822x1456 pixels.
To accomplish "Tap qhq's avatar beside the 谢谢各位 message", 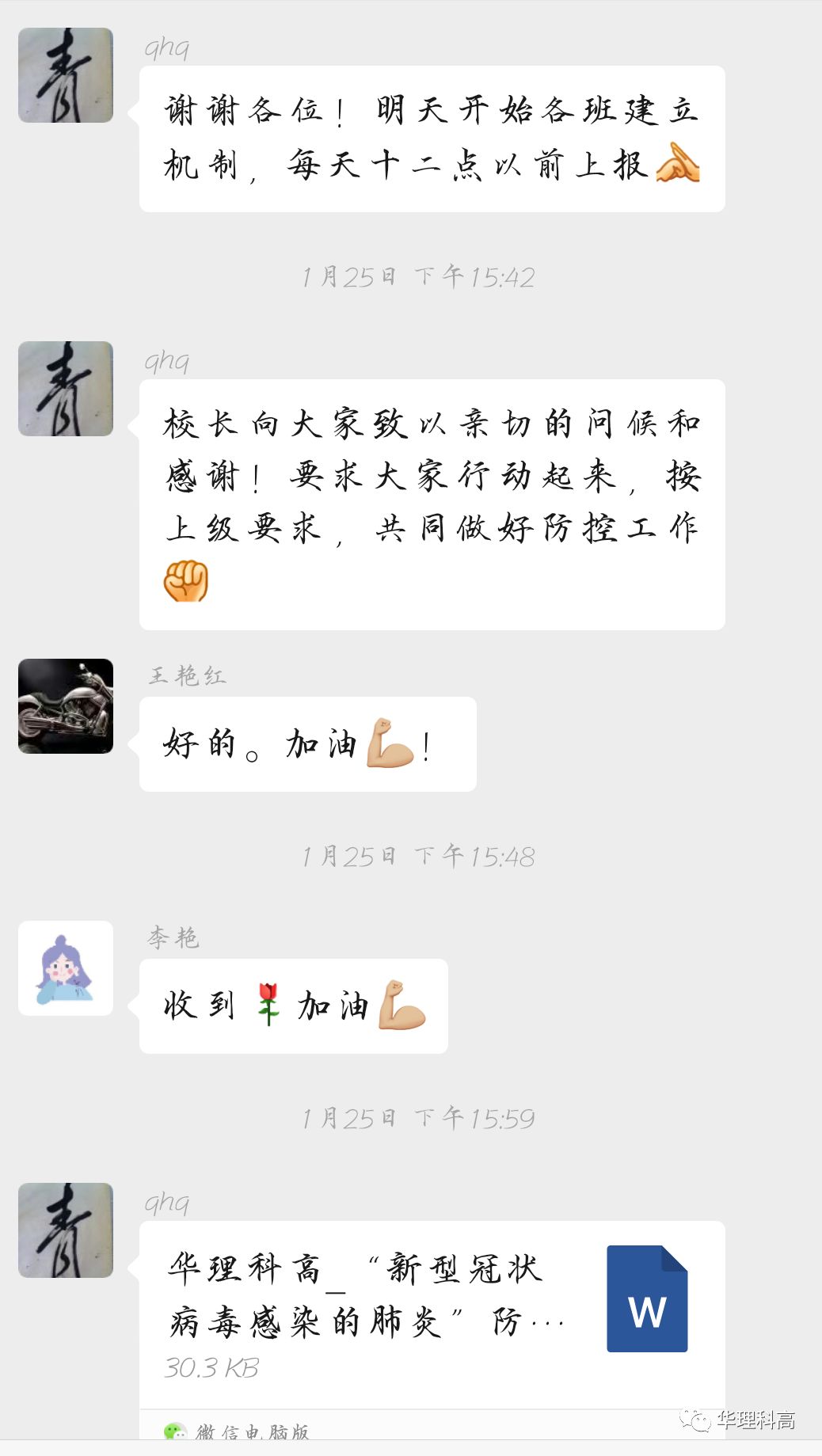I will point(66,75).
